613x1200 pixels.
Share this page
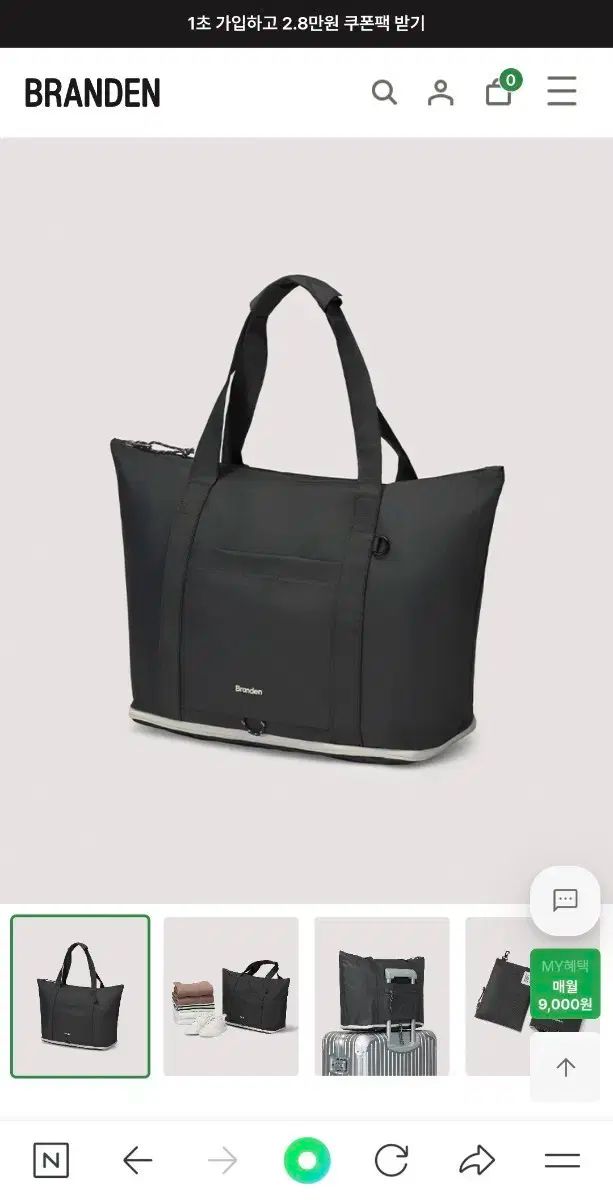477,1160
